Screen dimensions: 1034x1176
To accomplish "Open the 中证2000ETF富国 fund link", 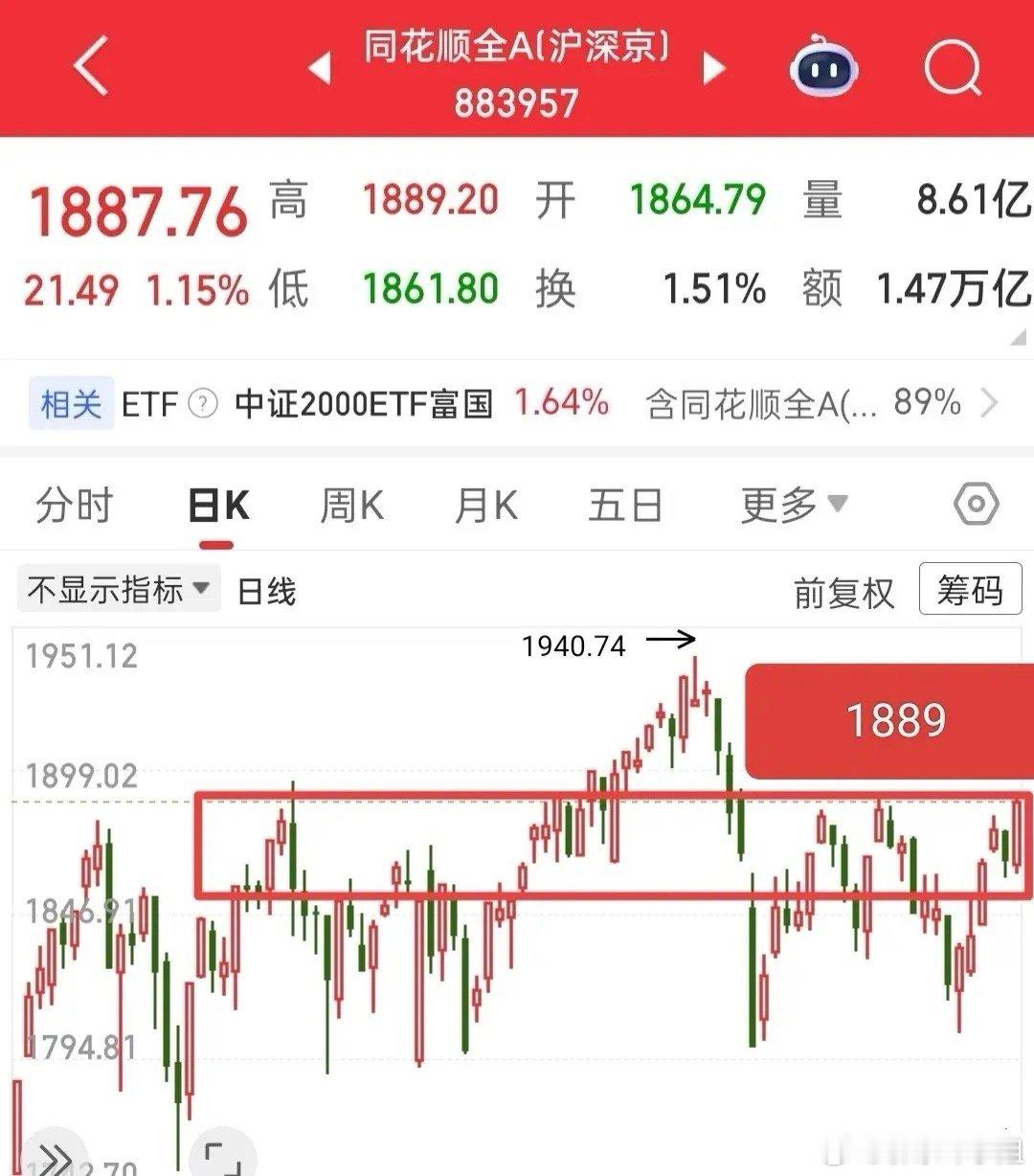I will click(362, 404).
